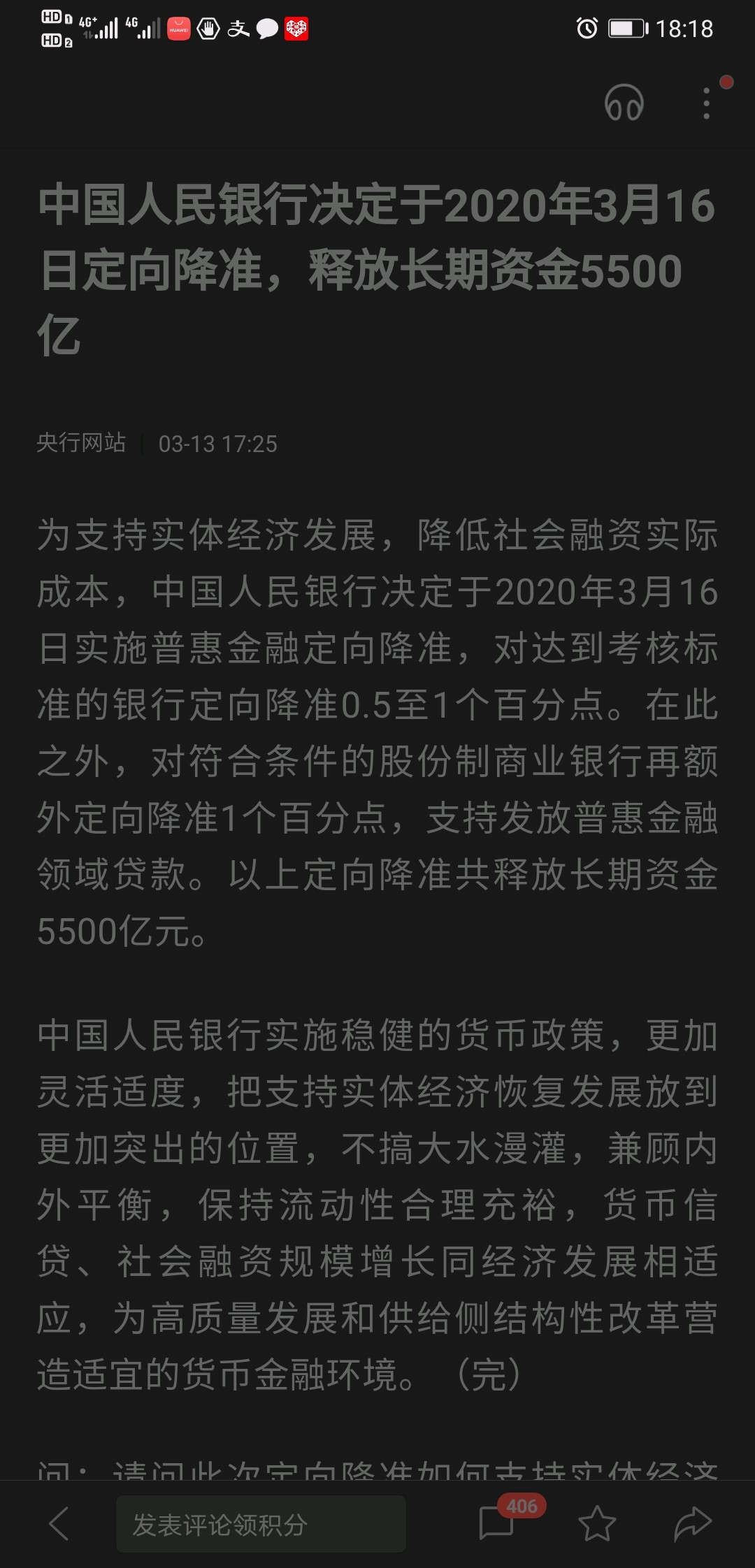755x1568 pixels.
Task: Tap the 发表评论领积分 comment field
Action: [261, 1524]
